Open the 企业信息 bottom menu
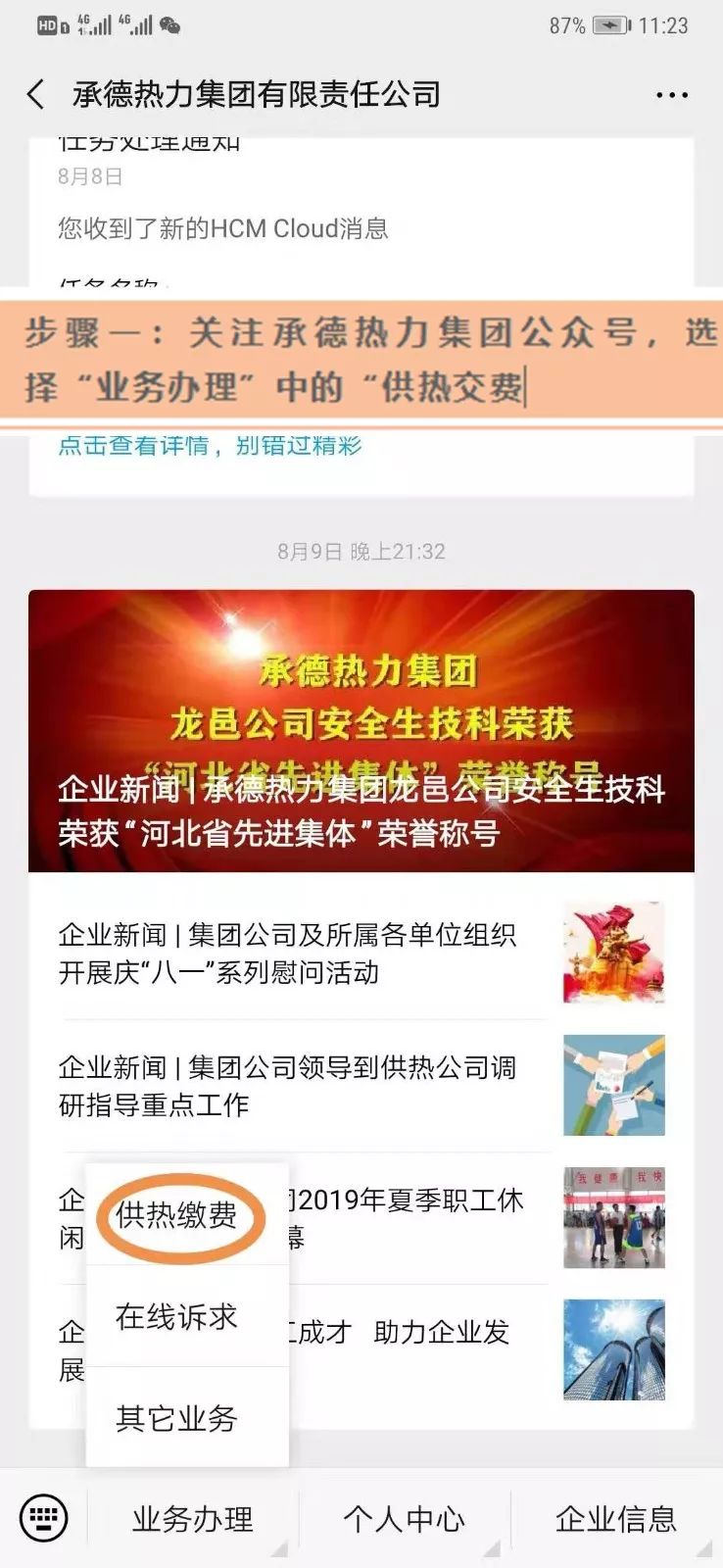This screenshot has height=1568, width=723. pyautogui.click(x=615, y=1519)
